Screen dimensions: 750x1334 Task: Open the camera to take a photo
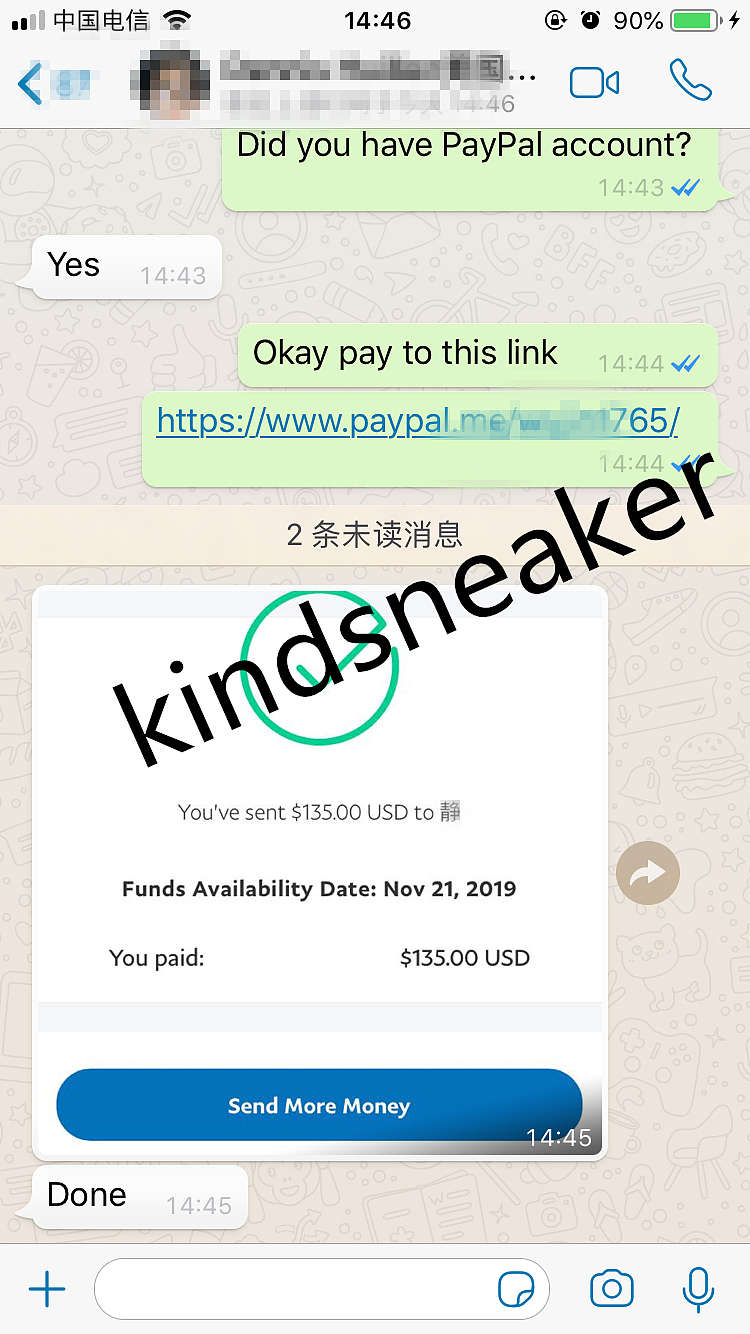[x=612, y=1290]
